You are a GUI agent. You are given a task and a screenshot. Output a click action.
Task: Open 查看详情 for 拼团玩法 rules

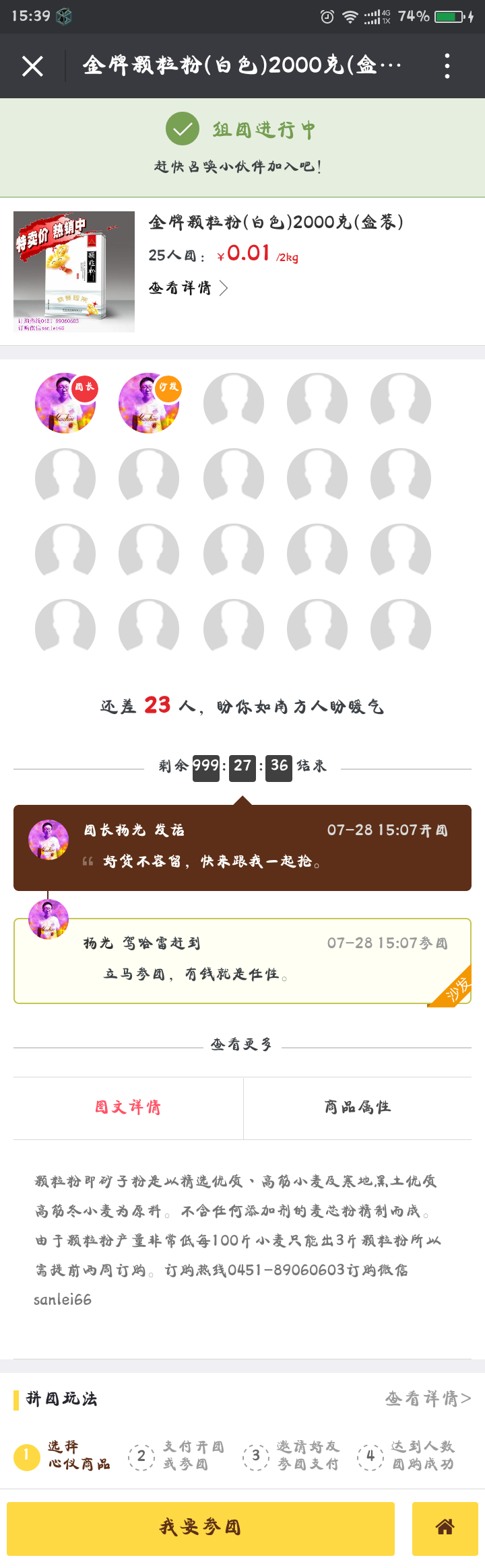(428, 1398)
